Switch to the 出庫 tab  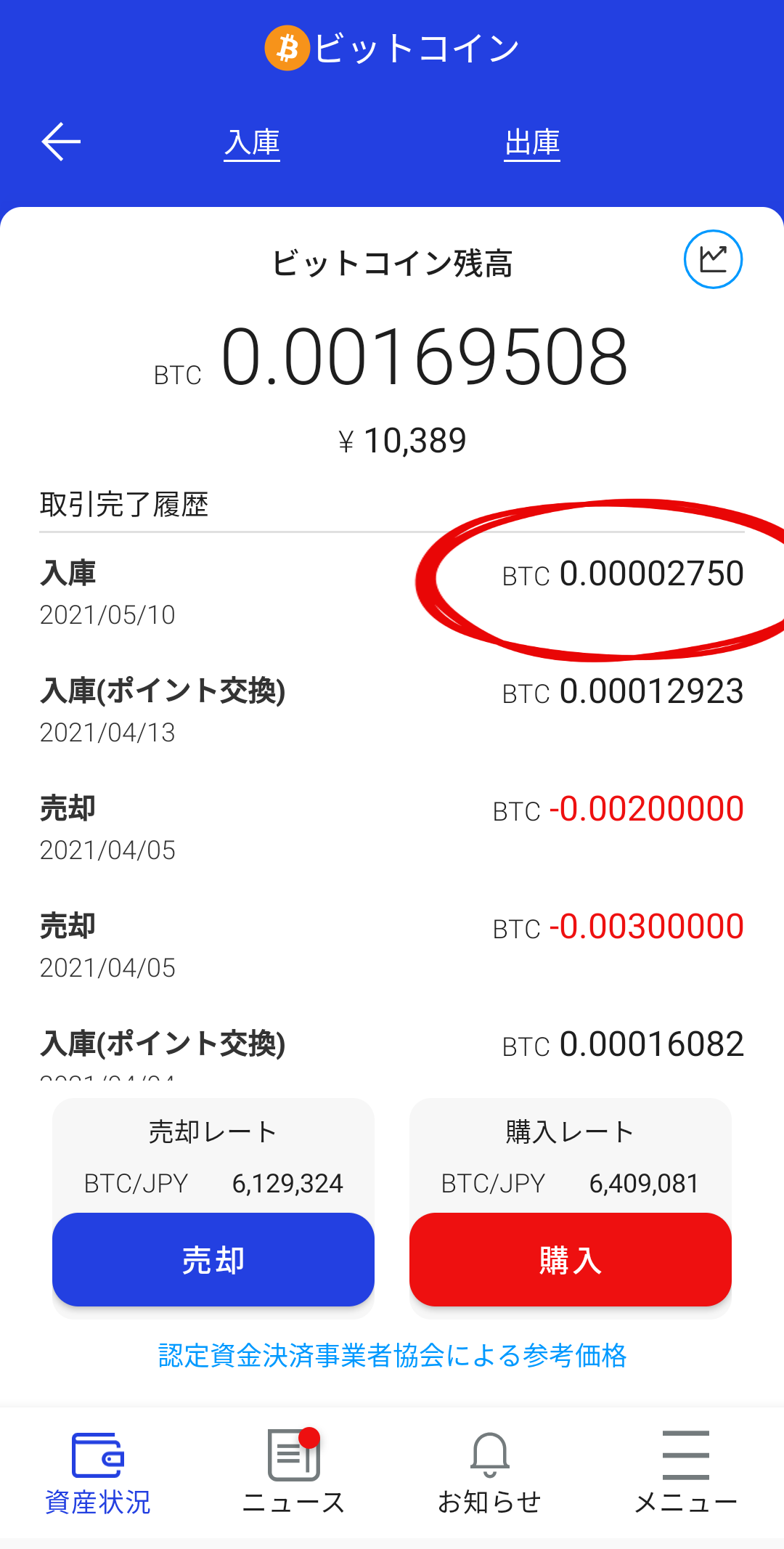(532, 142)
